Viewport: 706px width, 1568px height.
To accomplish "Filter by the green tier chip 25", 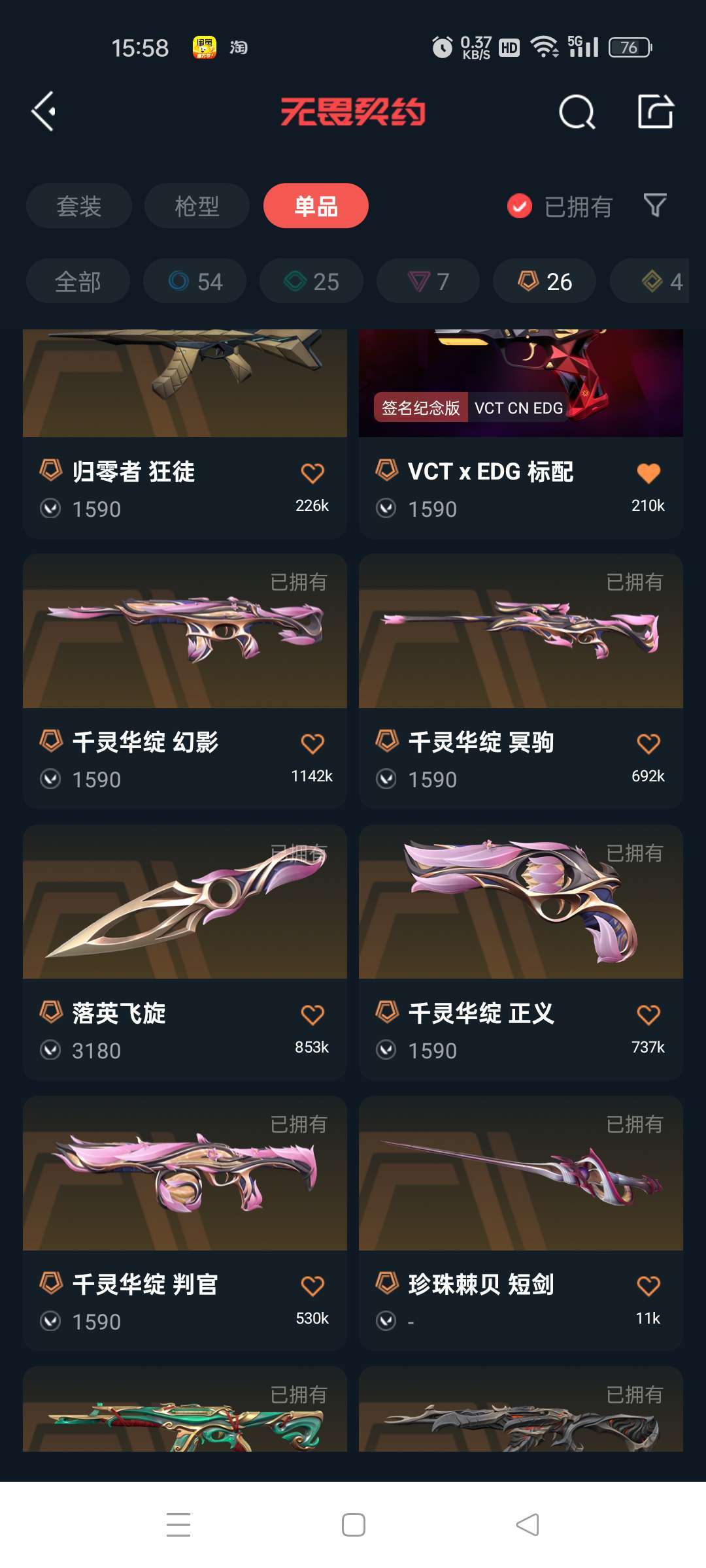I will pyautogui.click(x=311, y=282).
